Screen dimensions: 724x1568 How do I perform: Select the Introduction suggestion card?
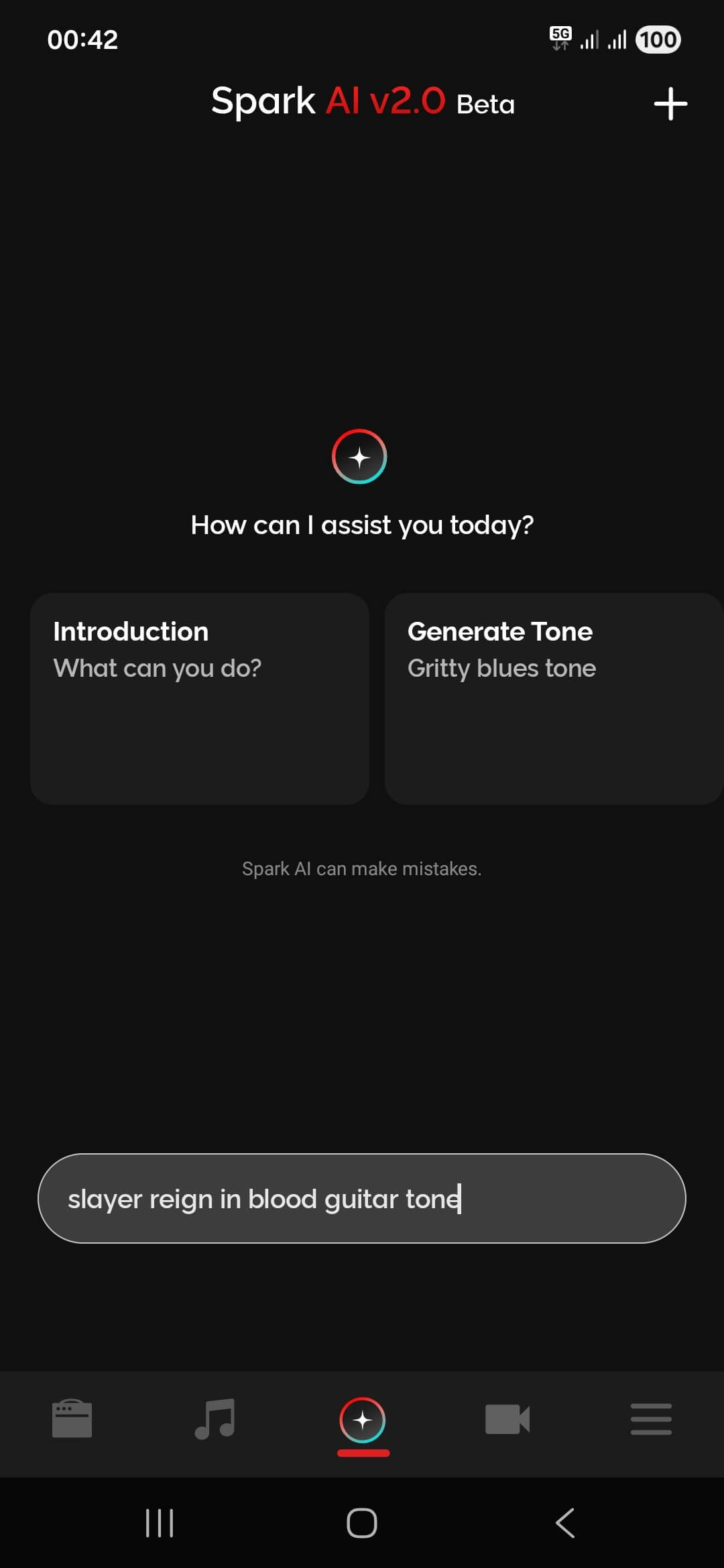tap(200, 698)
